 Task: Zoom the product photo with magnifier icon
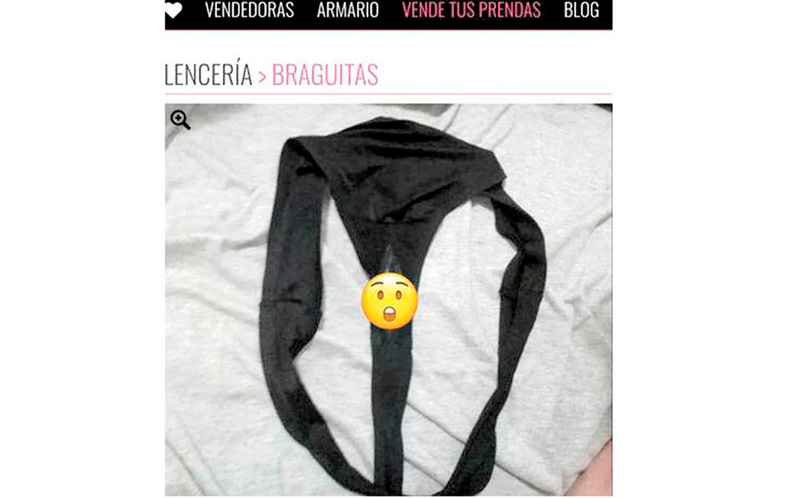[x=180, y=120]
